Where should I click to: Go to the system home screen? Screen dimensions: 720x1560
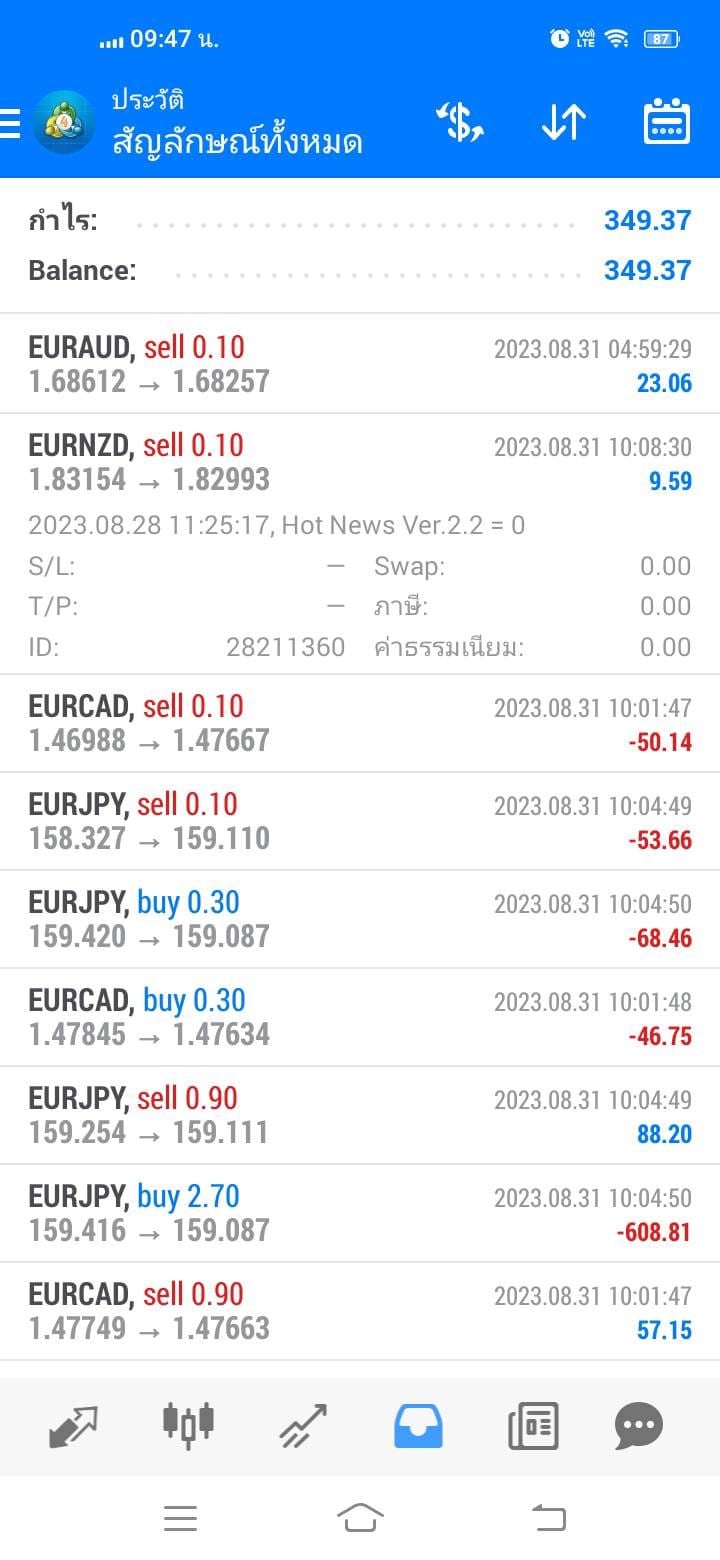[x=360, y=1518]
